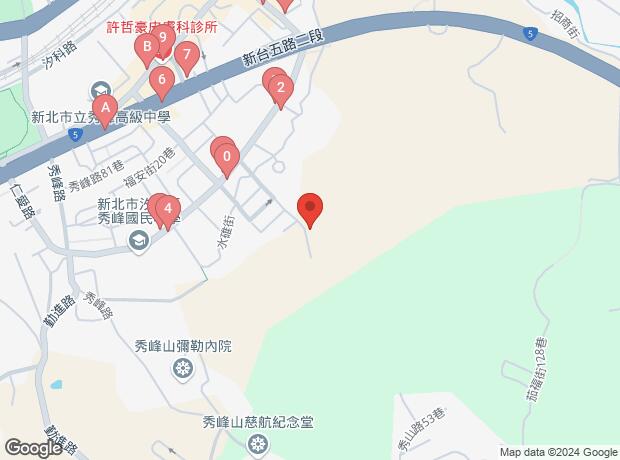Select the pin numbered 7
Viewport: 620px width, 460px height.
[x=185, y=56]
